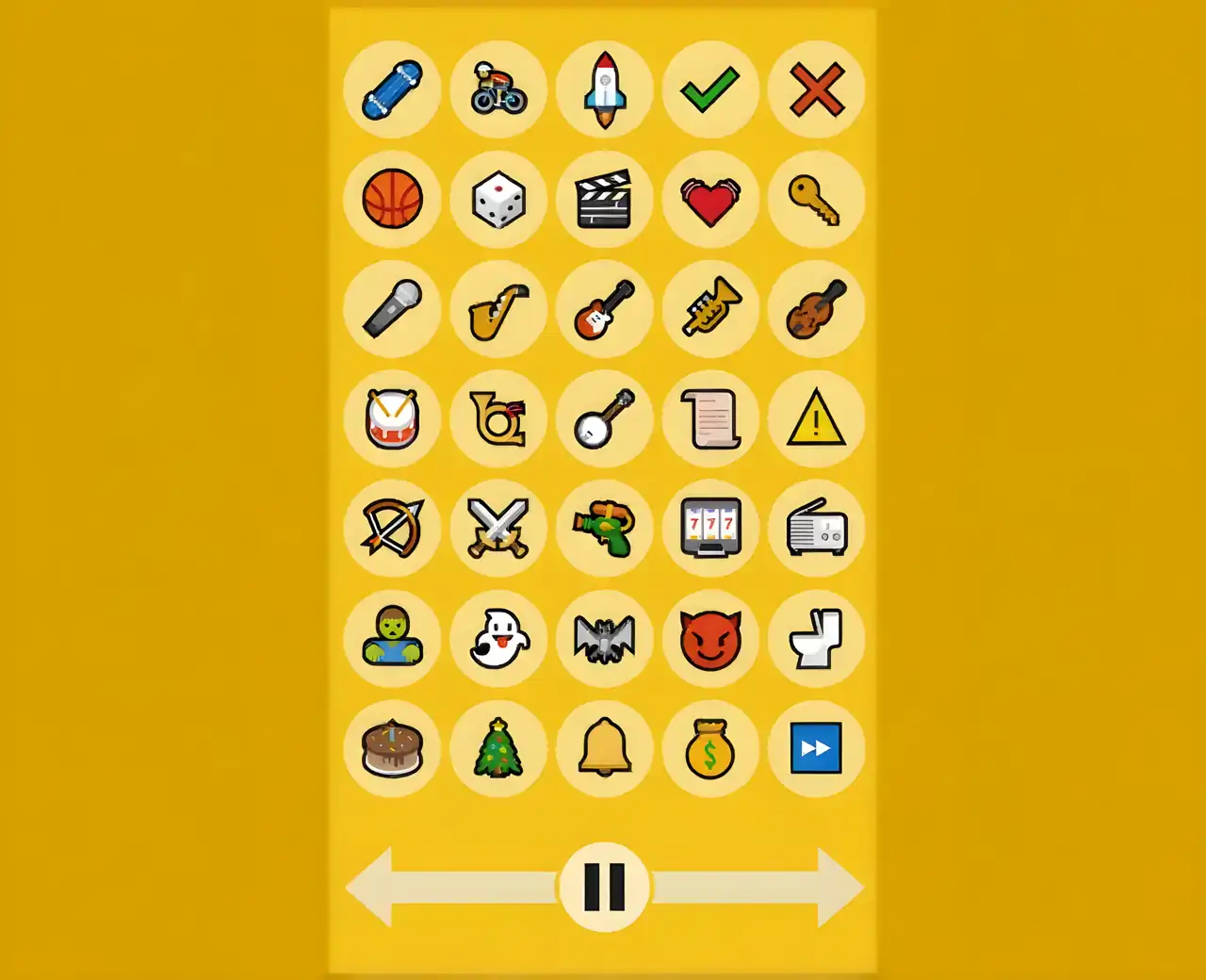Tap the blue fast-forward button
This screenshot has width=1206, height=980.
(816, 748)
